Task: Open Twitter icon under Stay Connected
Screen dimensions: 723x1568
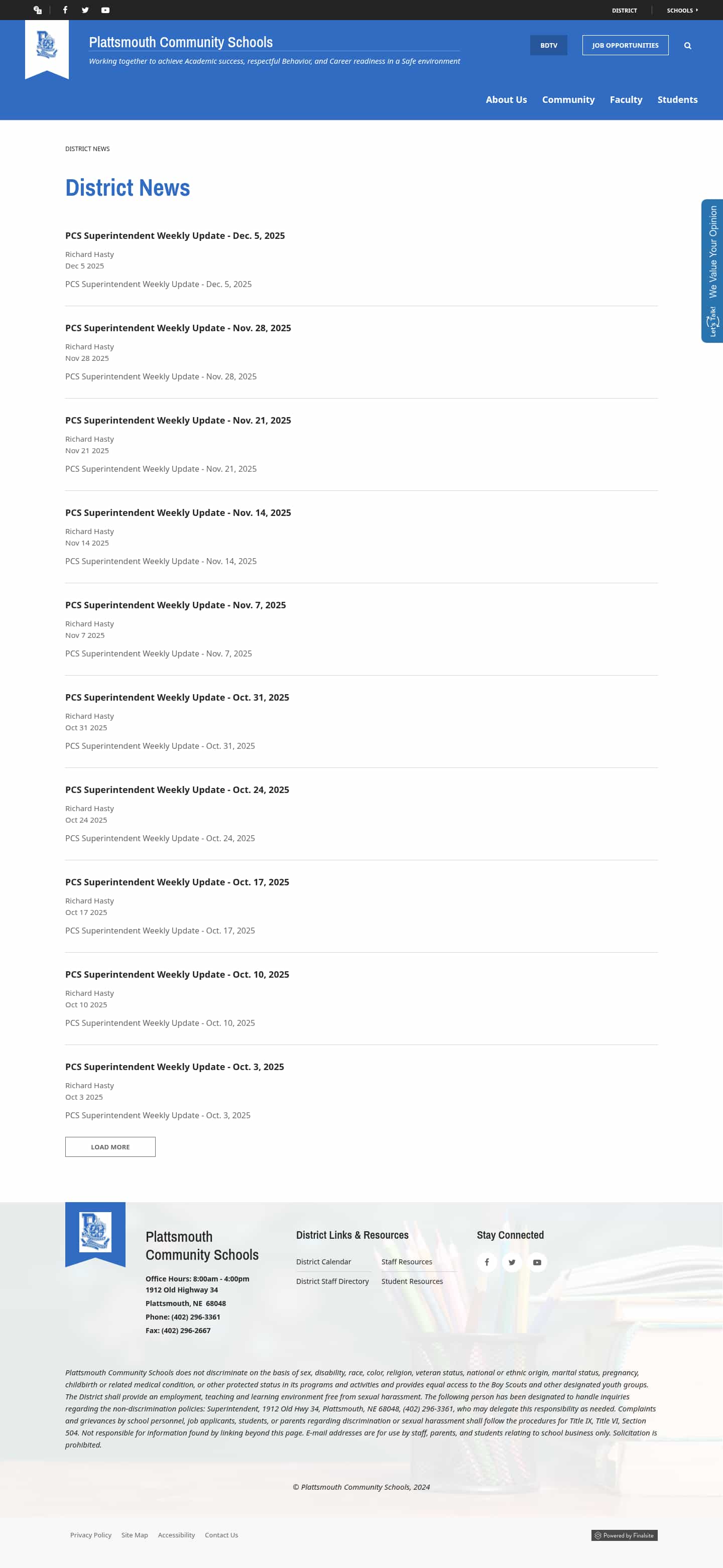Action: click(x=512, y=1262)
